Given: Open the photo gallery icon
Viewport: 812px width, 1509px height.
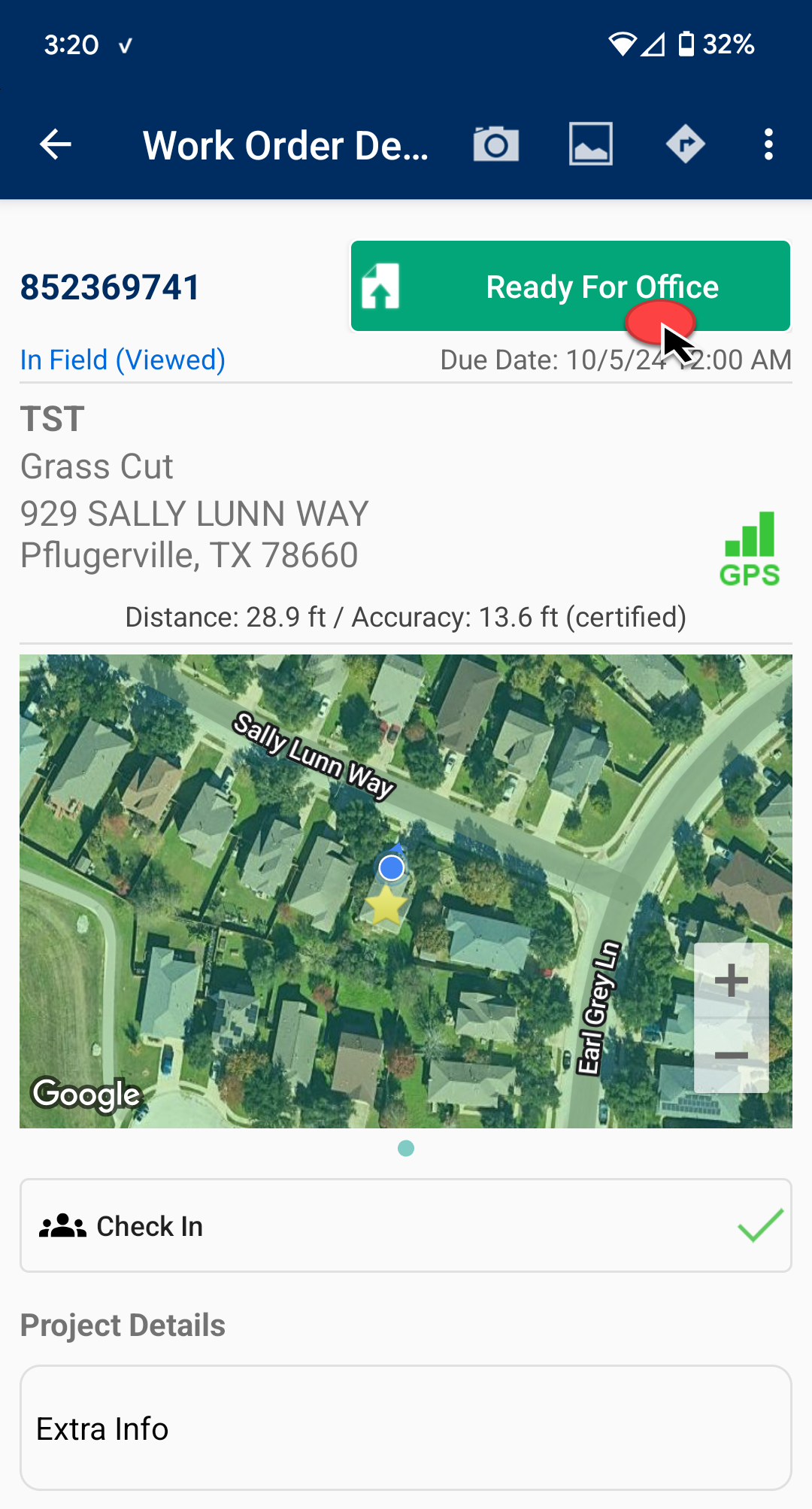Looking at the screenshot, I should [591, 143].
